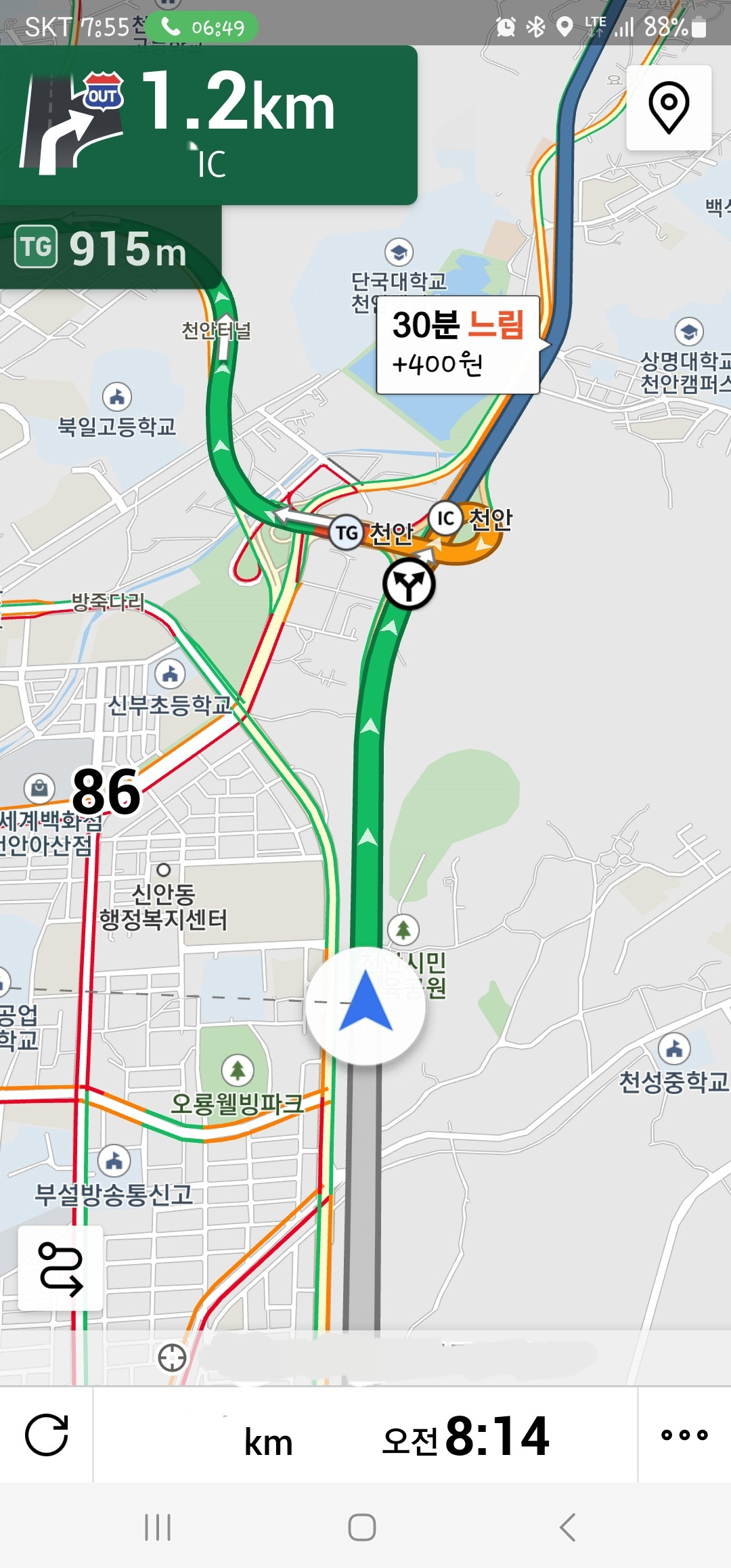Tap the 86 speed limit badge on the map
The image size is (731, 1568).
coord(106,792)
